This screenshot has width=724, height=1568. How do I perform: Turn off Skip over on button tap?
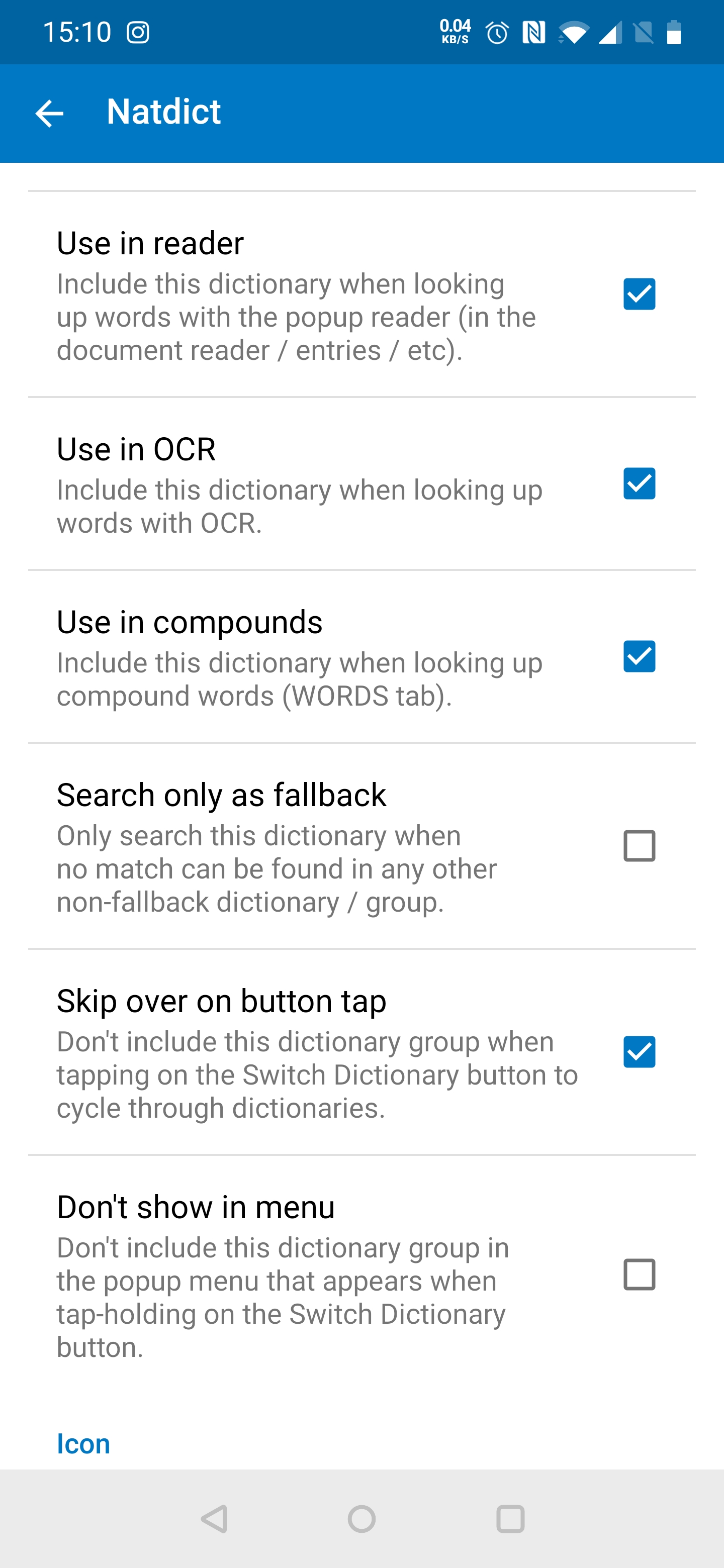(639, 1052)
